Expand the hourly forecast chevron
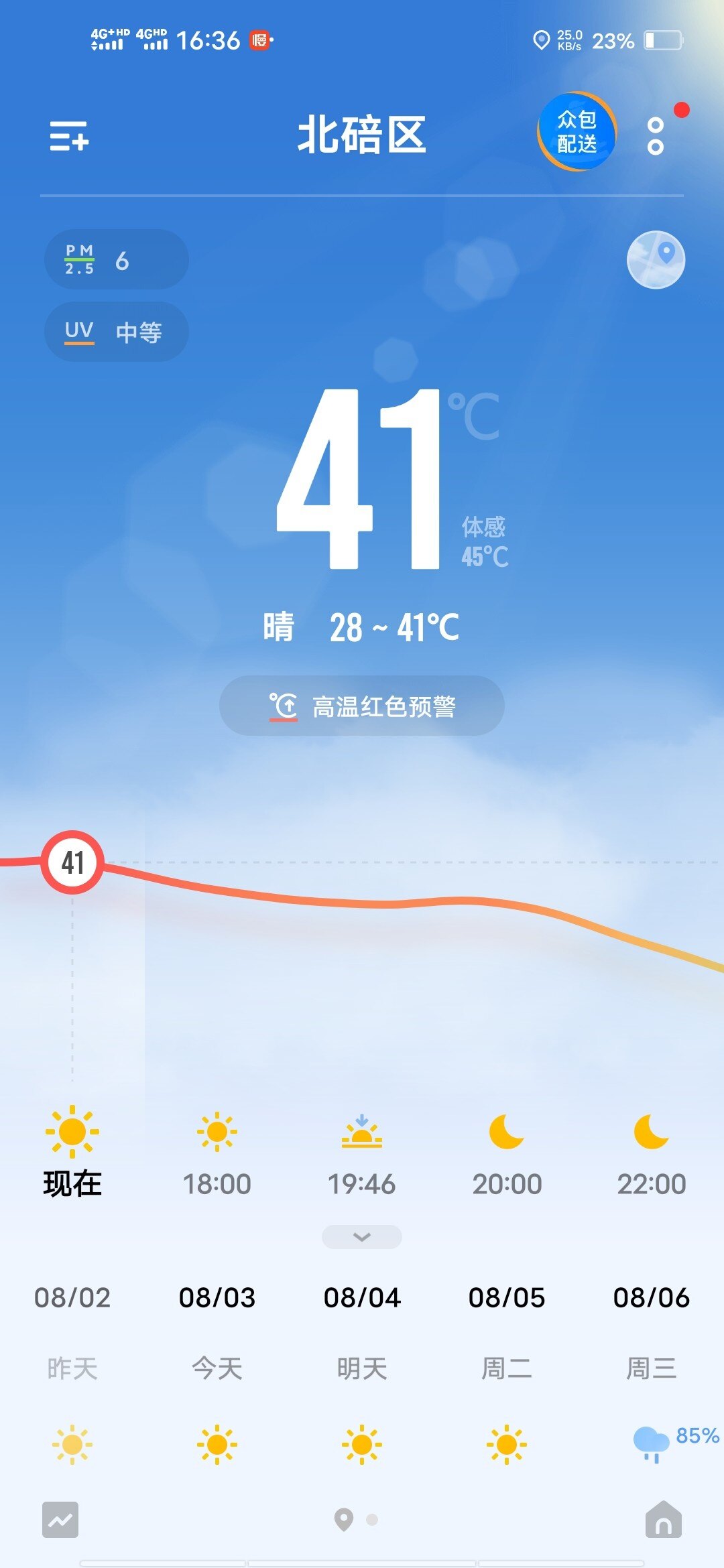This screenshot has height=1568, width=724. (x=362, y=1237)
